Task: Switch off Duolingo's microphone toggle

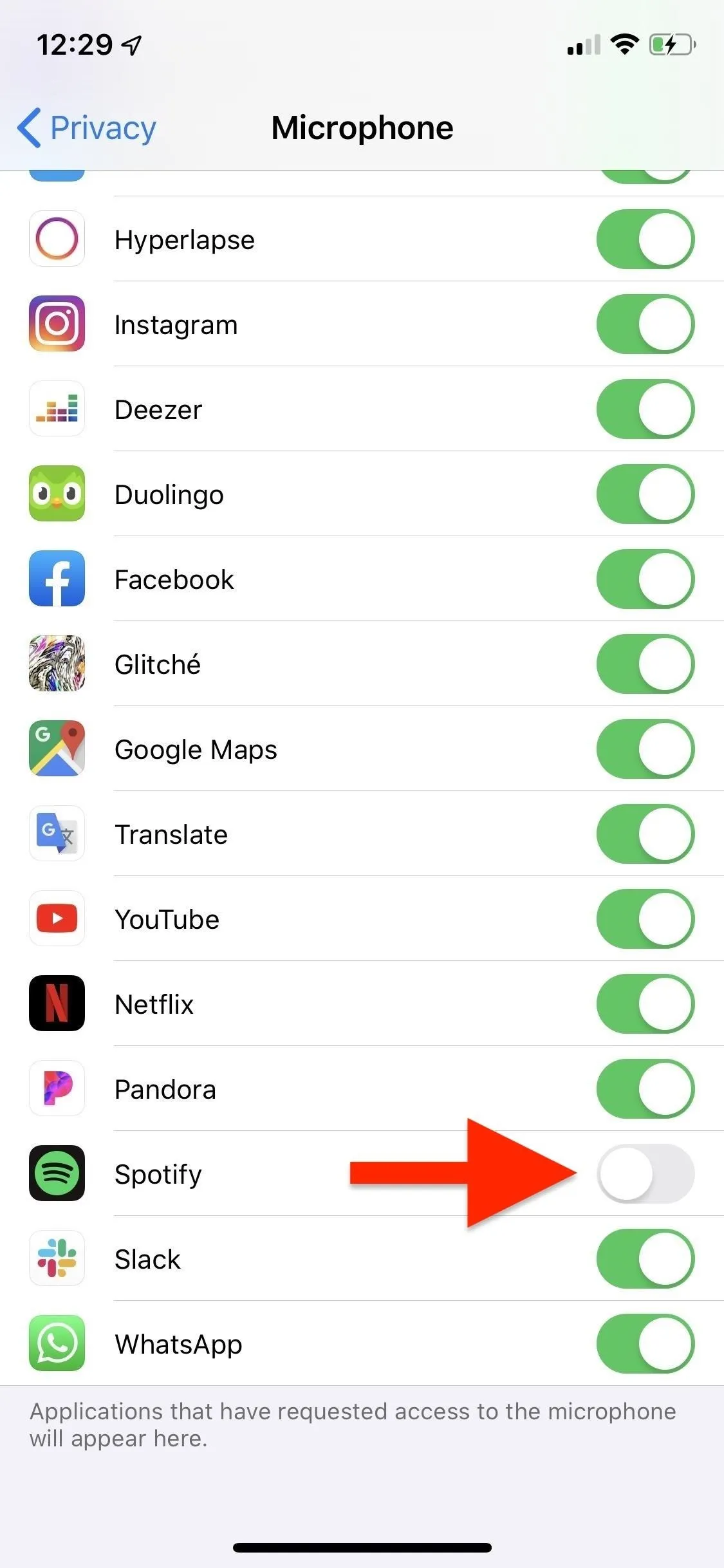Action: pos(645,494)
